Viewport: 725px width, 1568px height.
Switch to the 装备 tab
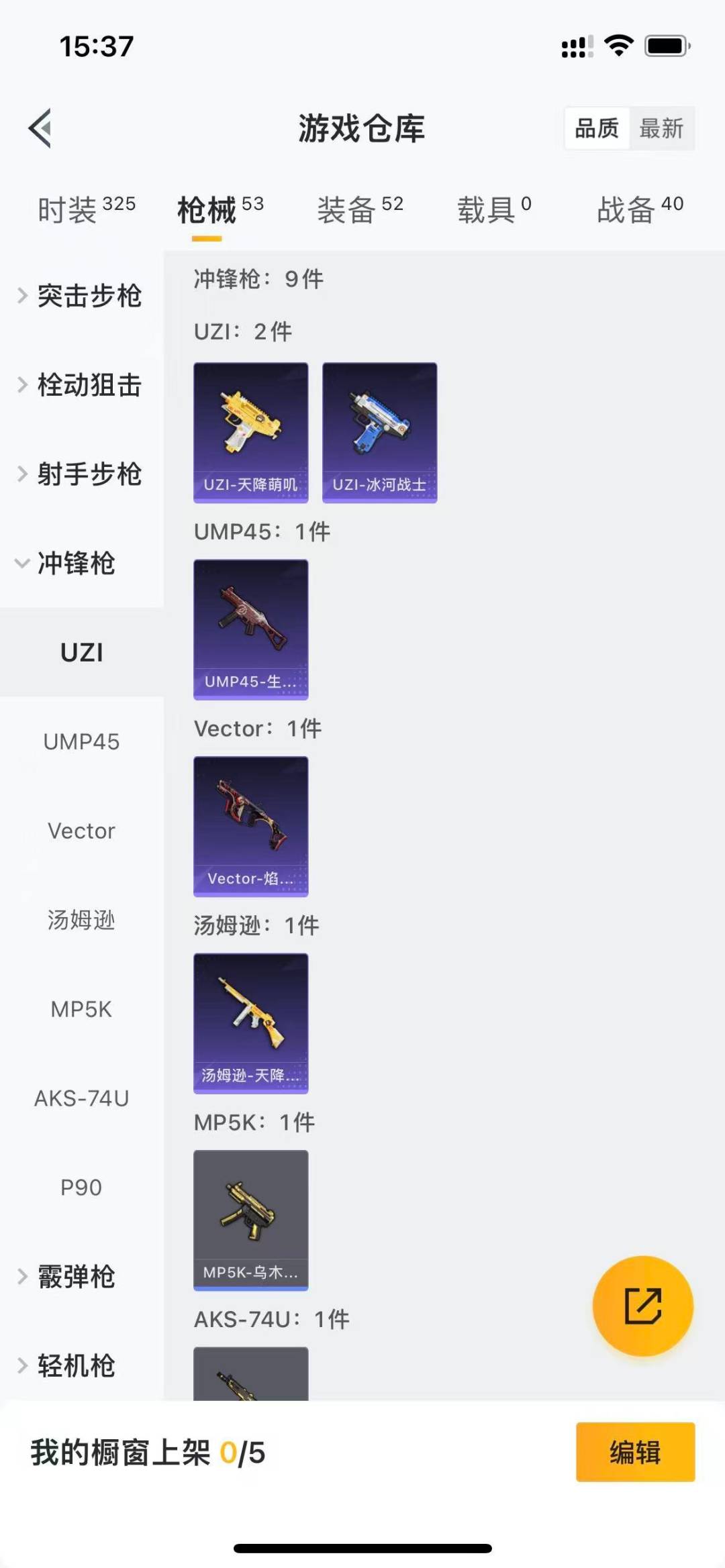[360, 209]
